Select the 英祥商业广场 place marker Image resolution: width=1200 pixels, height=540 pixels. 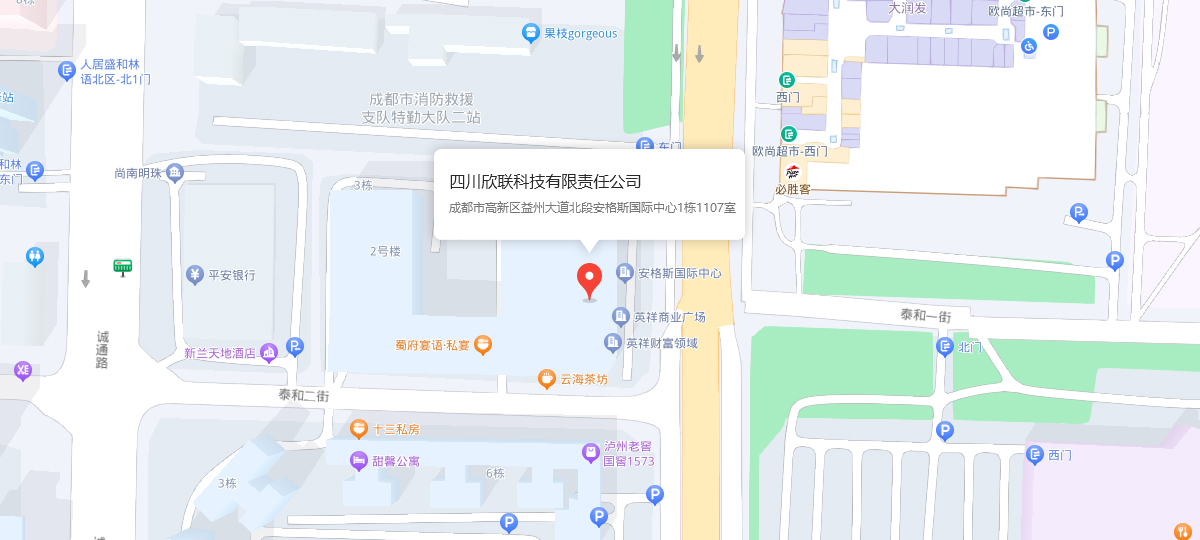click(620, 317)
